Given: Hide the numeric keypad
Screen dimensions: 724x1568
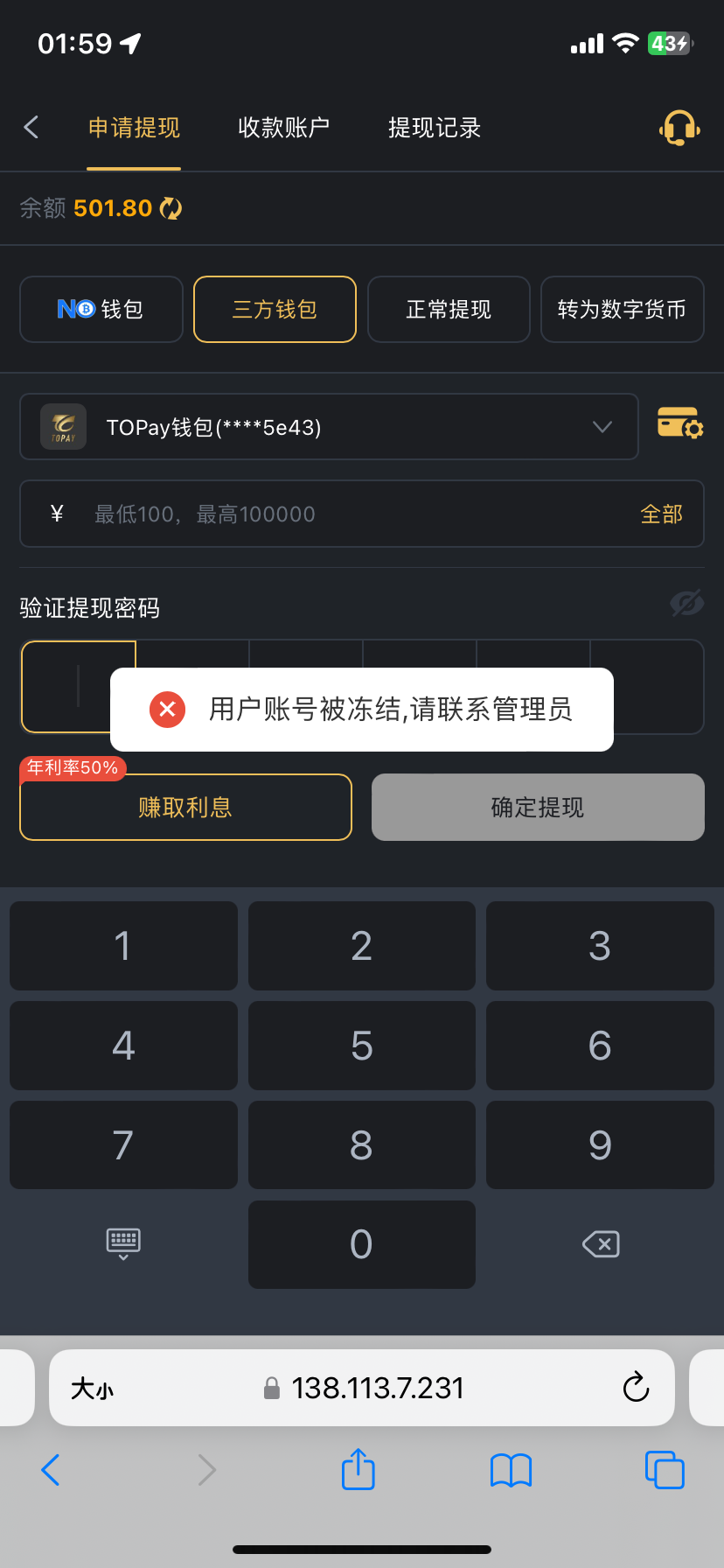Looking at the screenshot, I should pos(123,1244).
